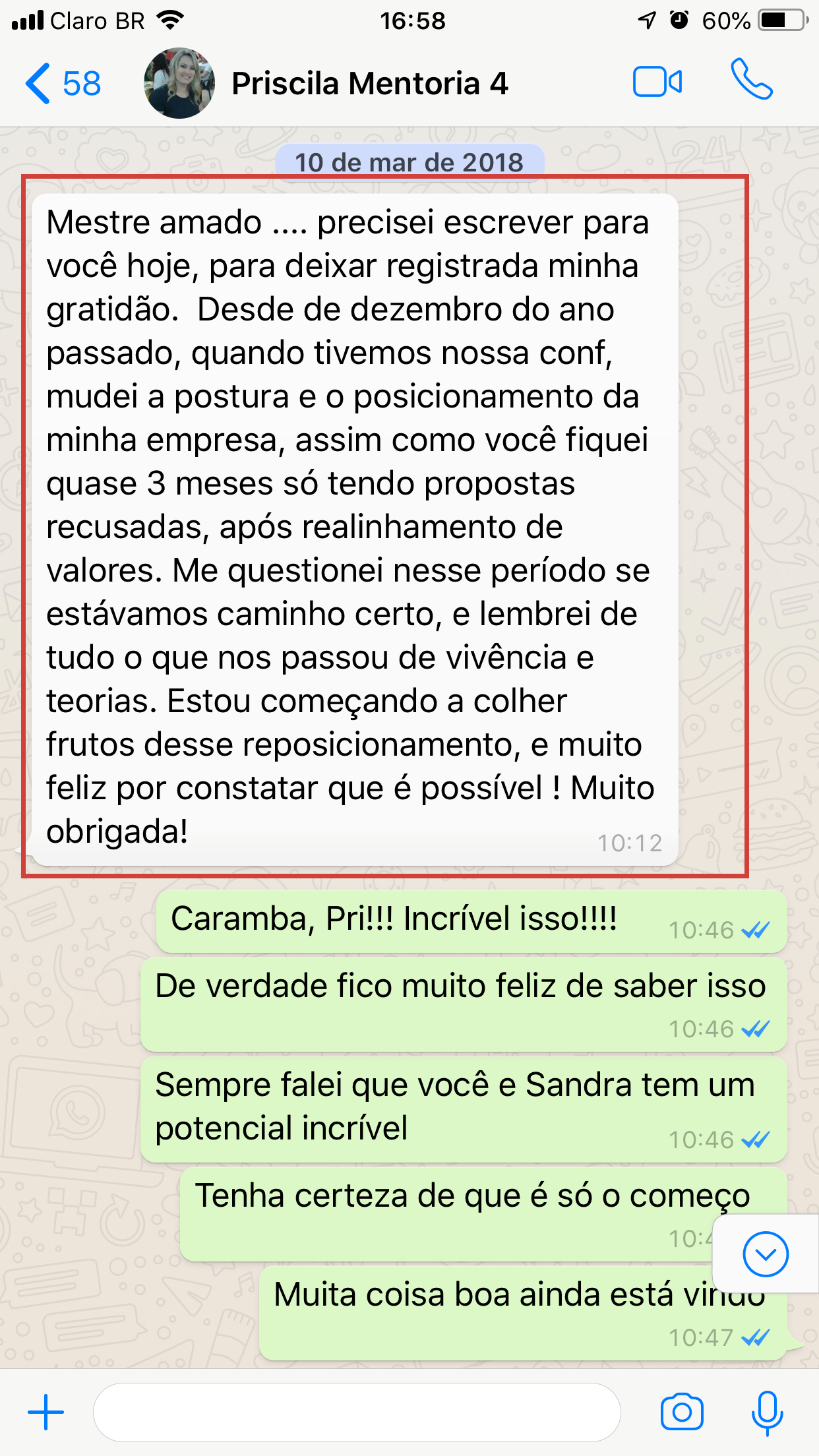The height and width of the screenshot is (1456, 819).
Task: Open the camera to send a photo
Action: pyautogui.click(x=682, y=1412)
